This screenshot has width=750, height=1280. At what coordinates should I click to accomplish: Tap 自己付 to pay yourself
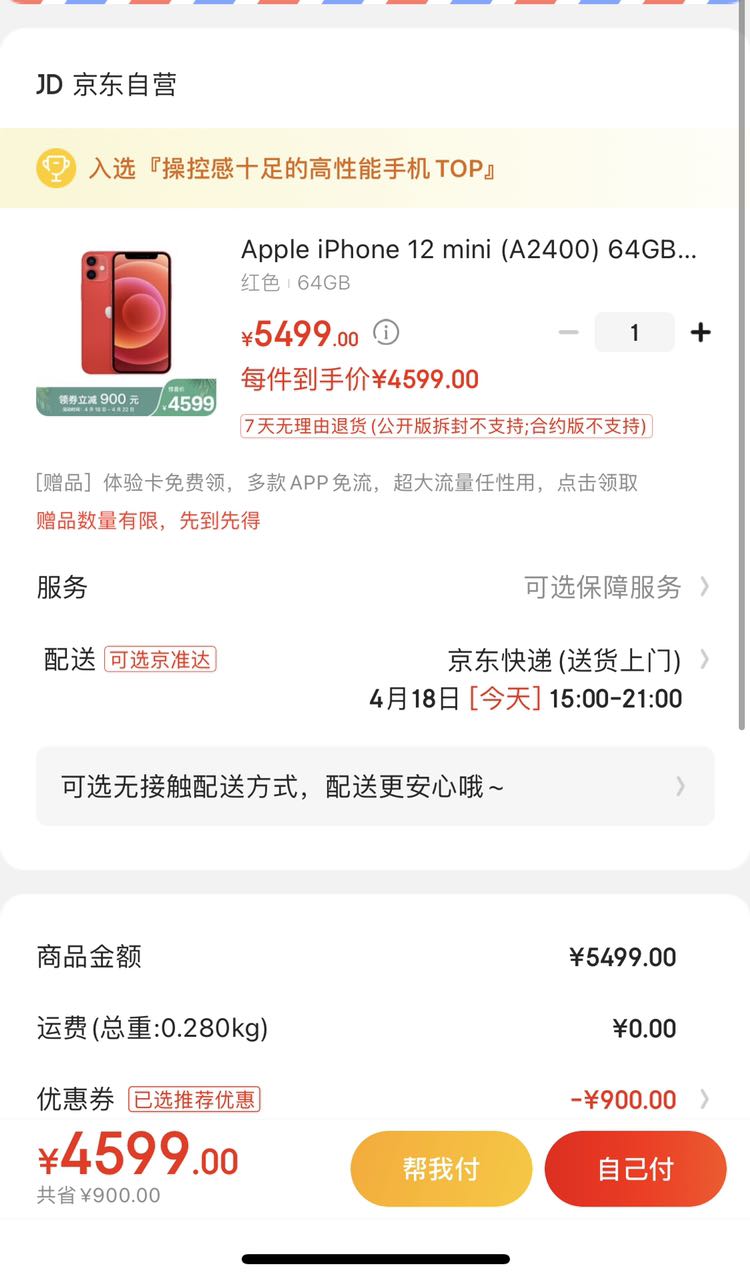[635, 1169]
